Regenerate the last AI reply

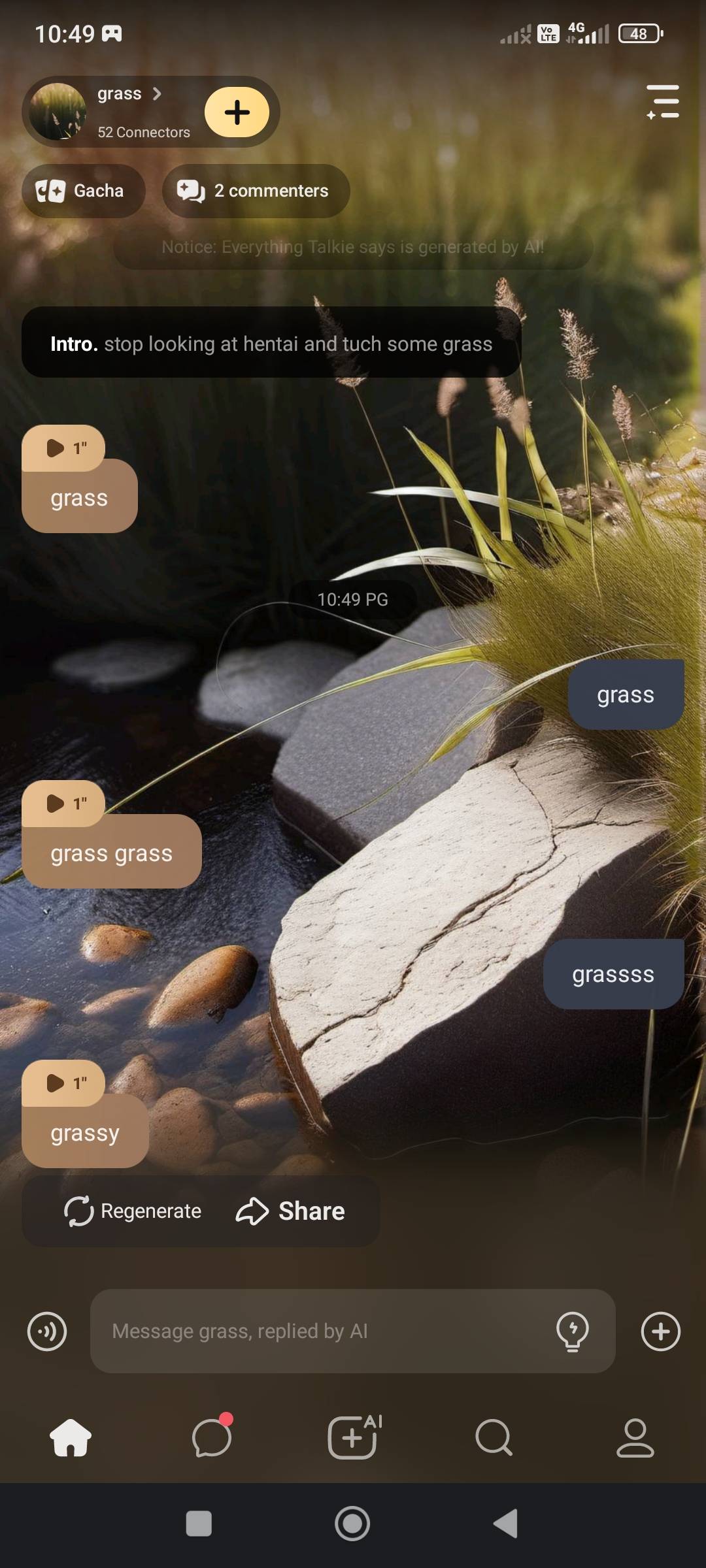point(133,1211)
